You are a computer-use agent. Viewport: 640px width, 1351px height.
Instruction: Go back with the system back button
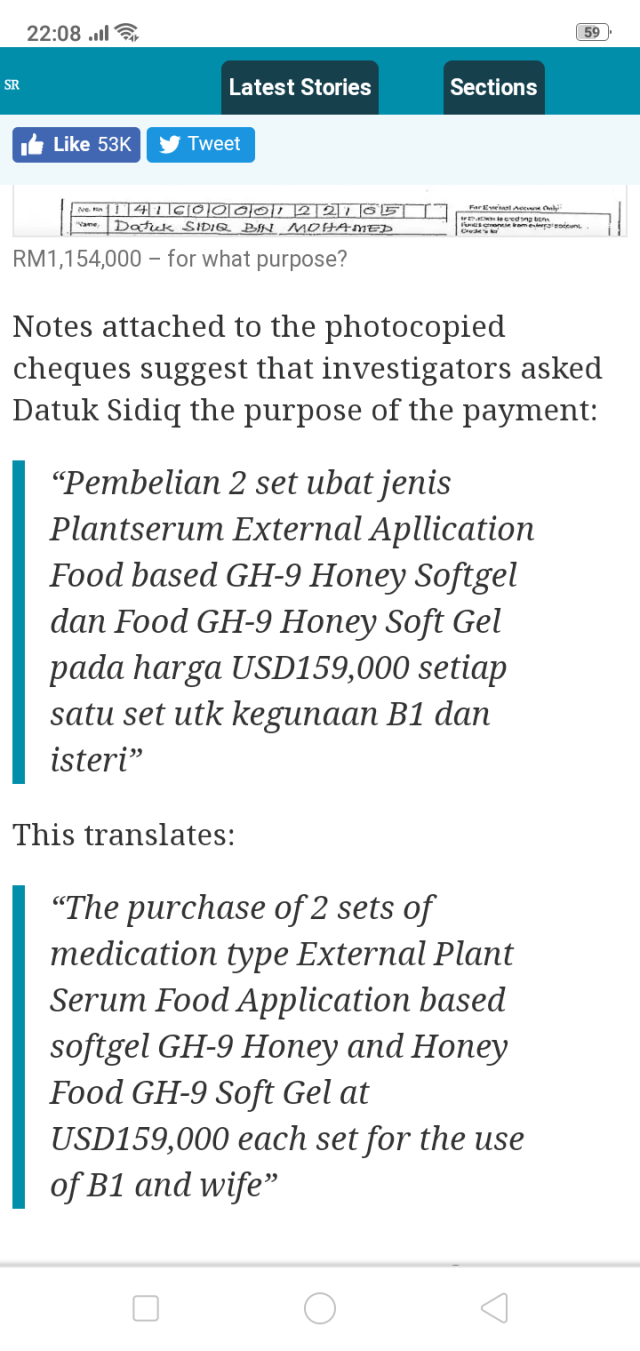click(494, 1307)
